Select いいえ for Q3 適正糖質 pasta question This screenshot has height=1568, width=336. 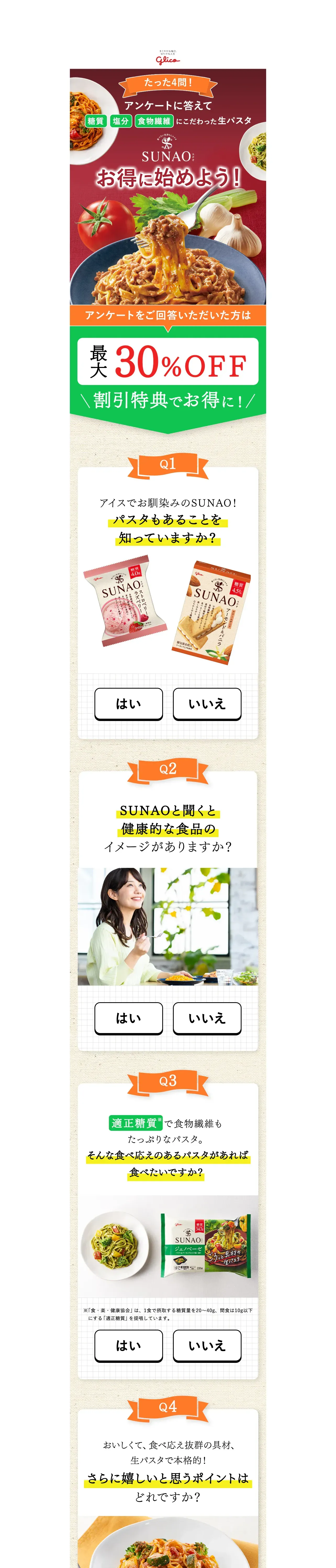click(207, 1346)
